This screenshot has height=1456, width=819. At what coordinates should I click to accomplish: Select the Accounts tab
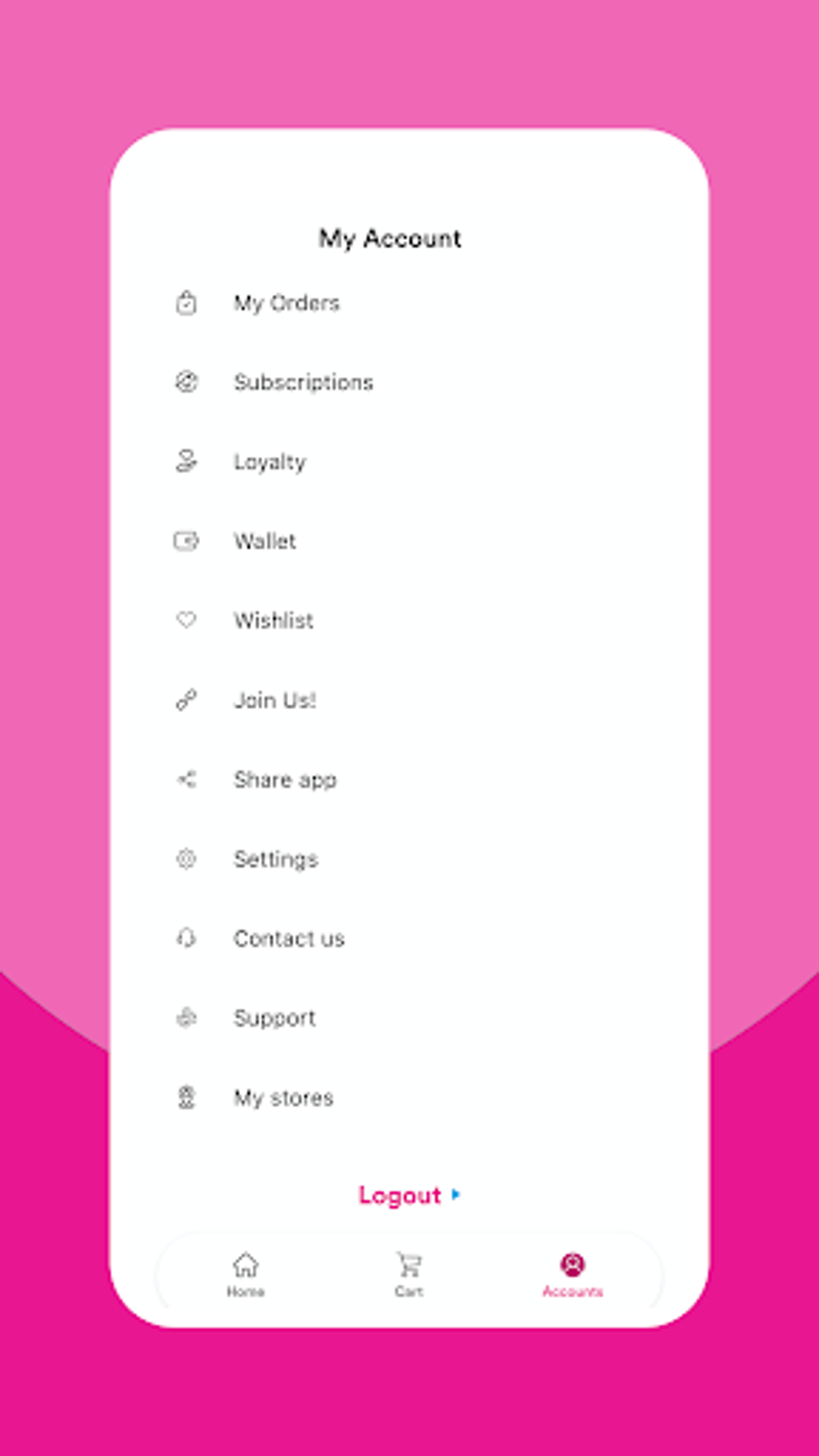[572, 1275]
